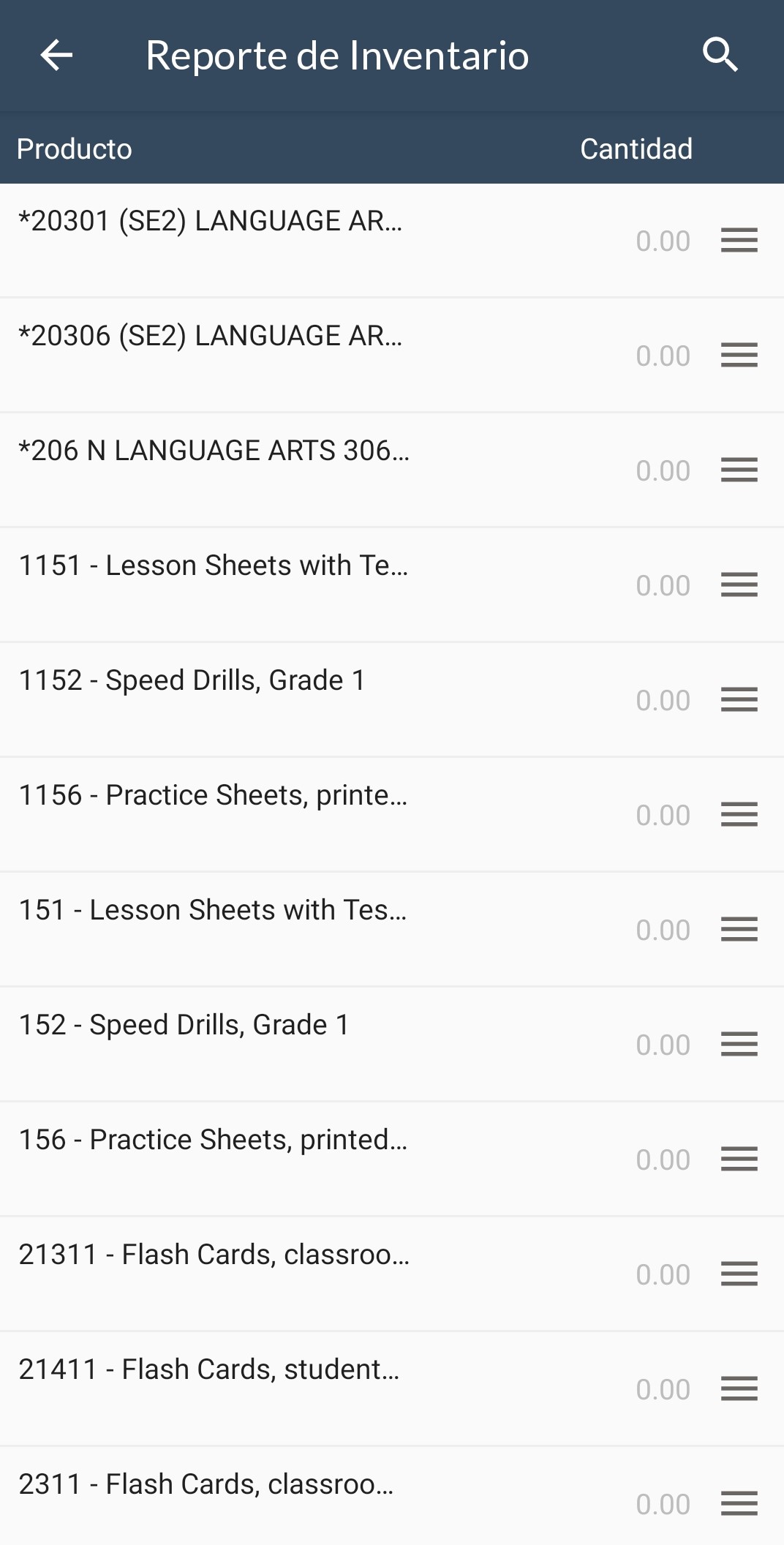Open menu icon for 152 - Speed Drills
Image resolution: width=784 pixels, height=1545 pixels.
[739, 1045]
